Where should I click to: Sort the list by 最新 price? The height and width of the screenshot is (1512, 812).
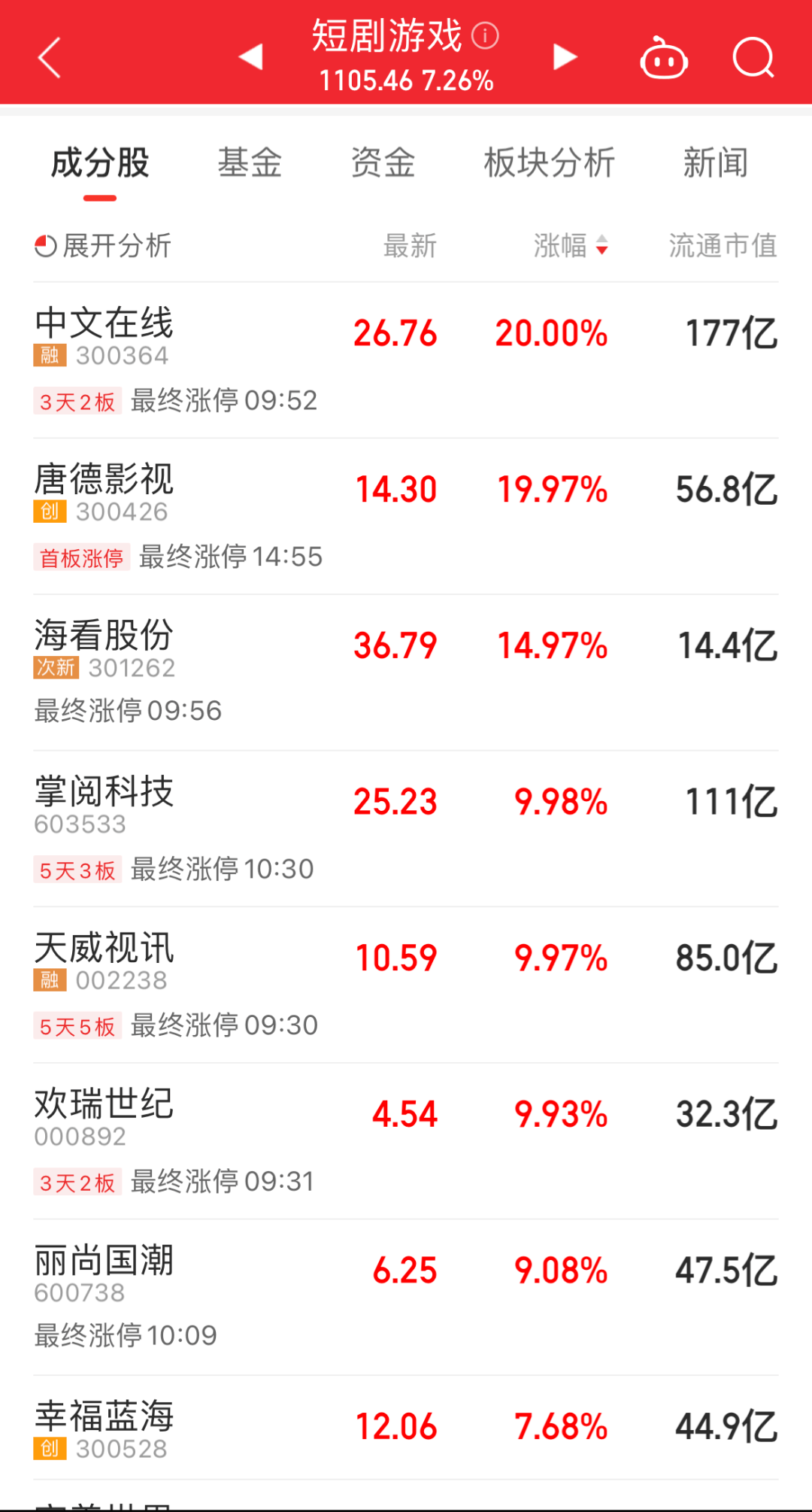(x=410, y=246)
